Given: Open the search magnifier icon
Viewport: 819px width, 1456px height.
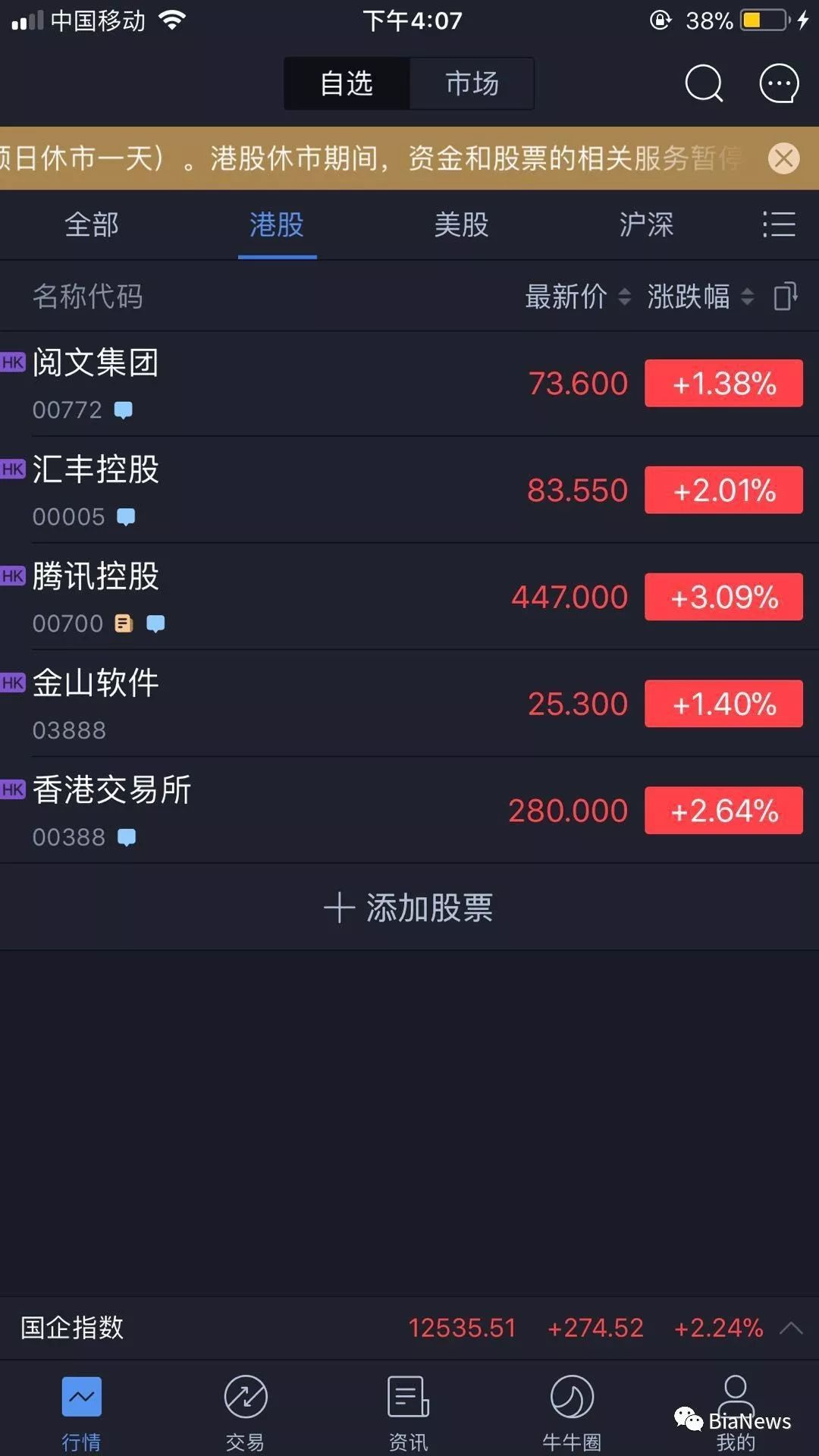Looking at the screenshot, I should click(x=704, y=83).
